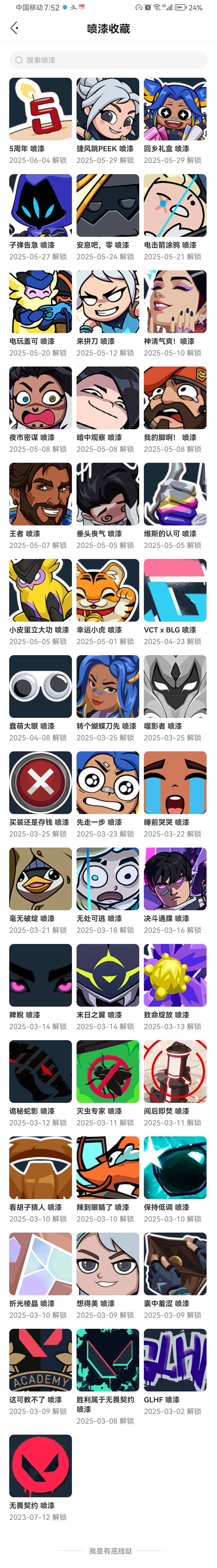Screen dimensions: 217x1568
Task: Choose the 致命绽放 喷漆 tile
Action: (x=175, y=975)
